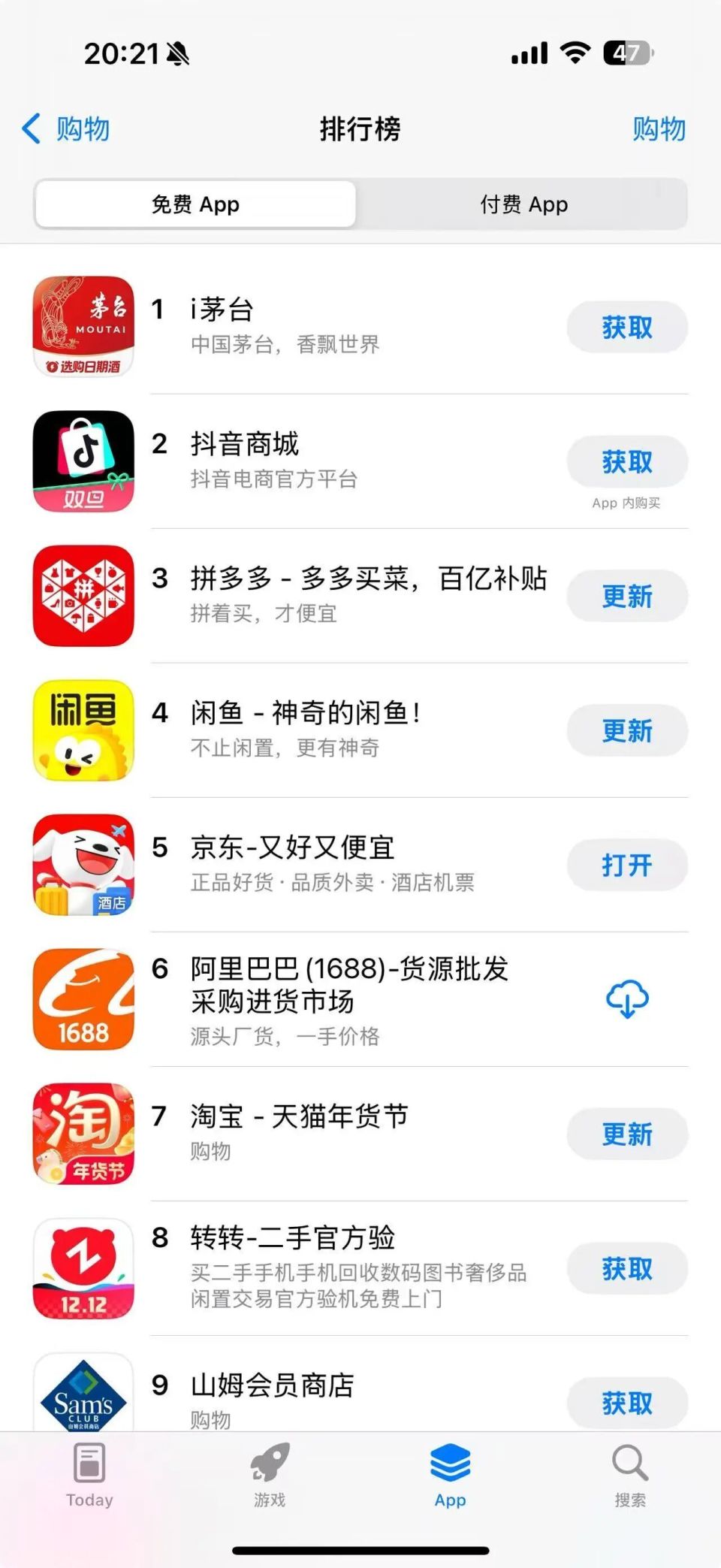Open the 淘宝 年货节 app icon
Viewport: 721px width, 1568px height.
(x=83, y=1134)
